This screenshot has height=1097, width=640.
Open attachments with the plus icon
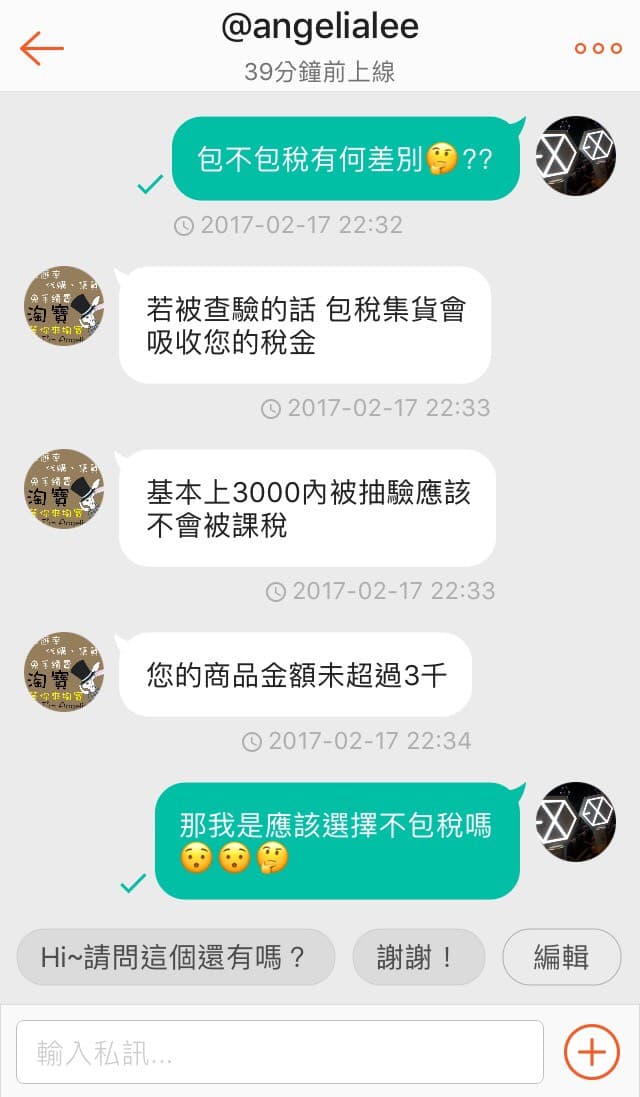(x=592, y=1052)
